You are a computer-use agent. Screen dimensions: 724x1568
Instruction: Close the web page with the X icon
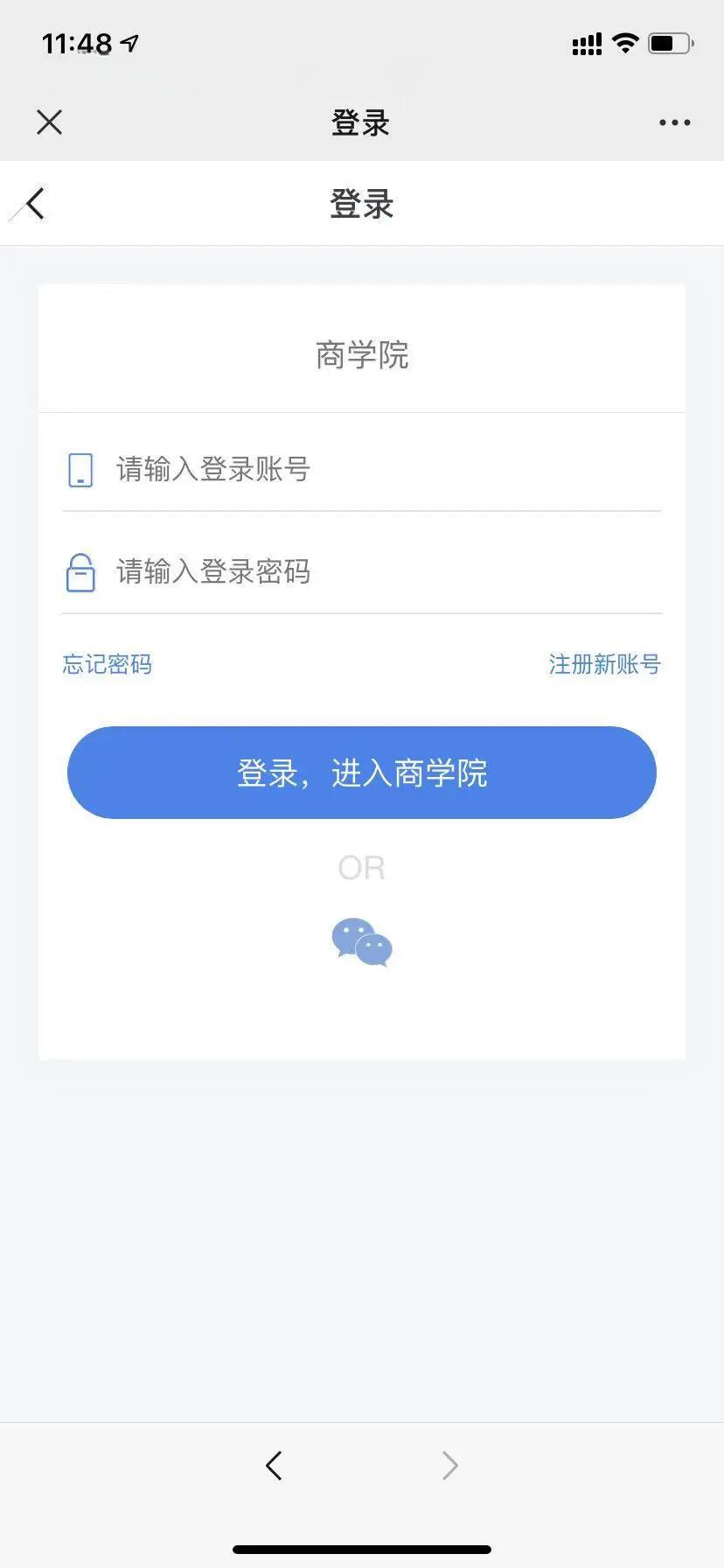click(x=50, y=122)
